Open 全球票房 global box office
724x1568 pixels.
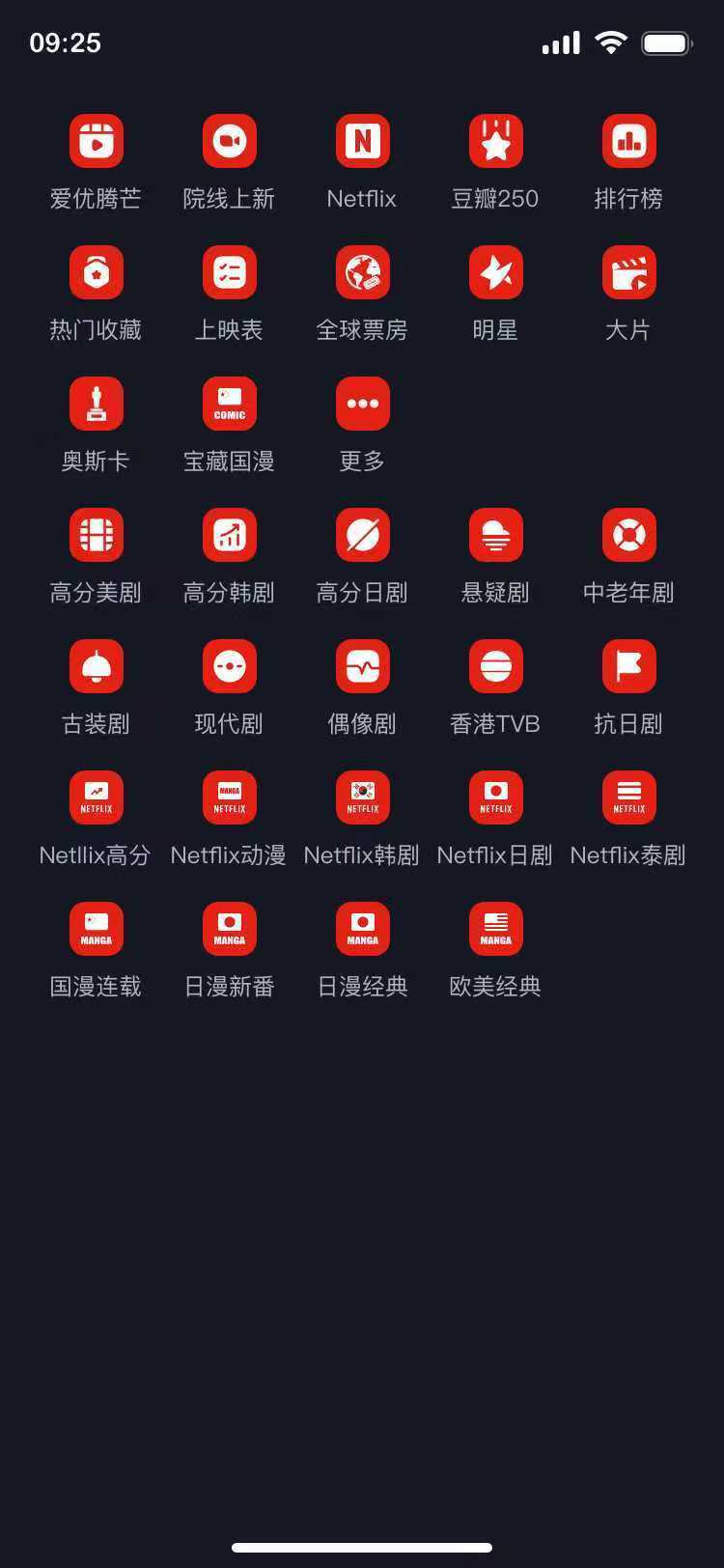pos(362,272)
